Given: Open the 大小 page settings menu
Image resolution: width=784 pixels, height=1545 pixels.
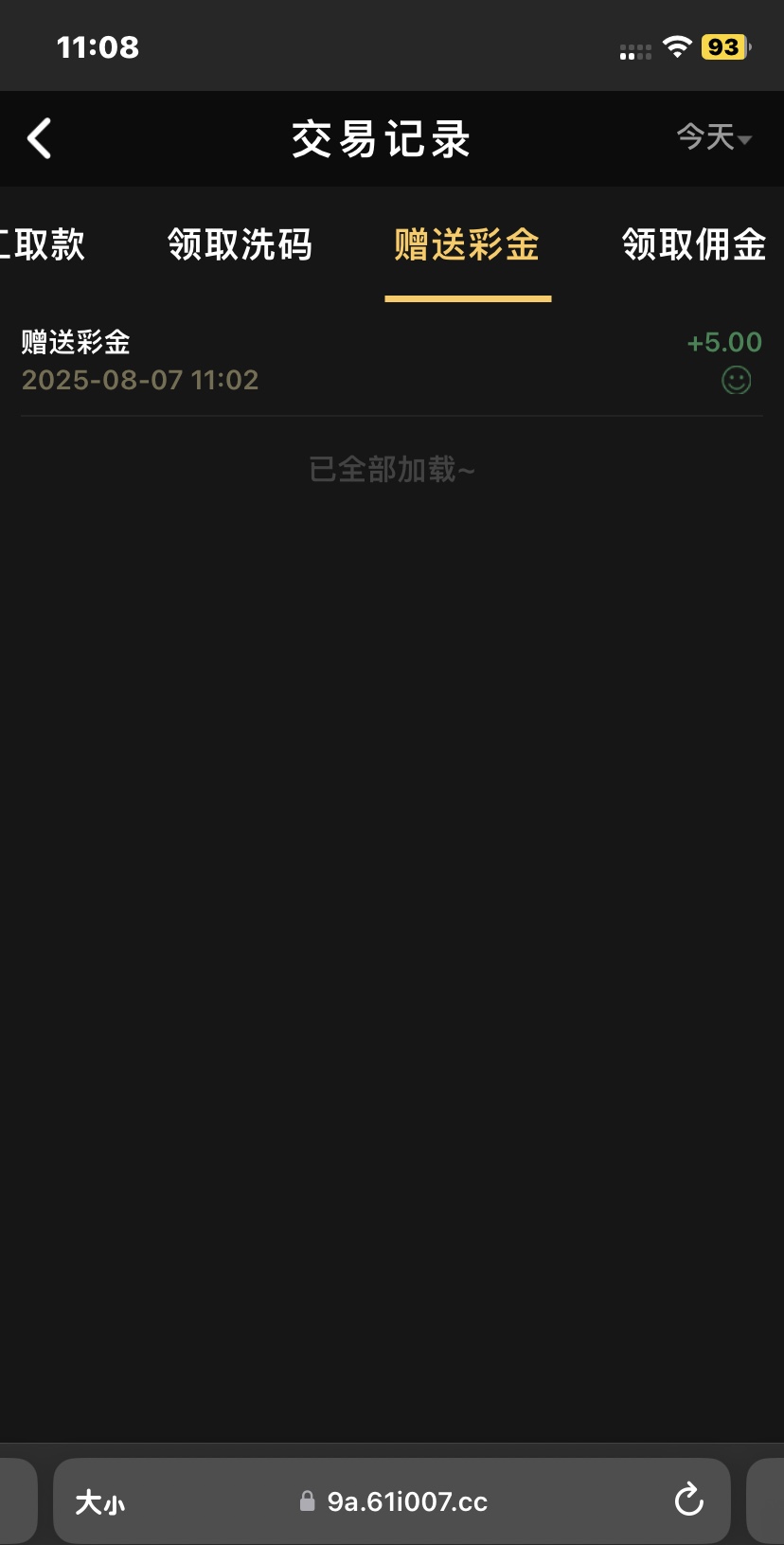Looking at the screenshot, I should [99, 1502].
